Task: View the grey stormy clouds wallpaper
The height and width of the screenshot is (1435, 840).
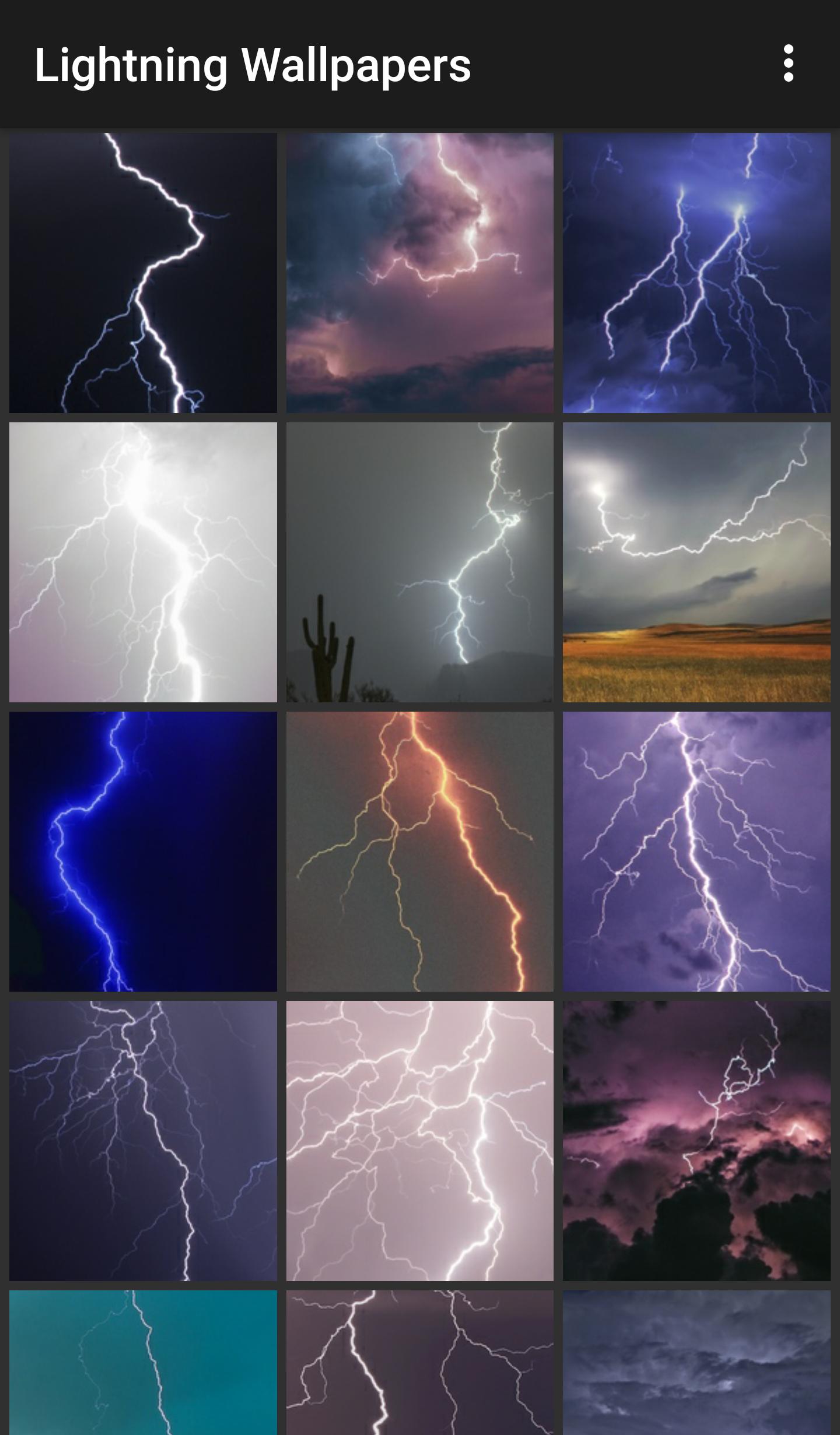Action: click(x=696, y=1363)
